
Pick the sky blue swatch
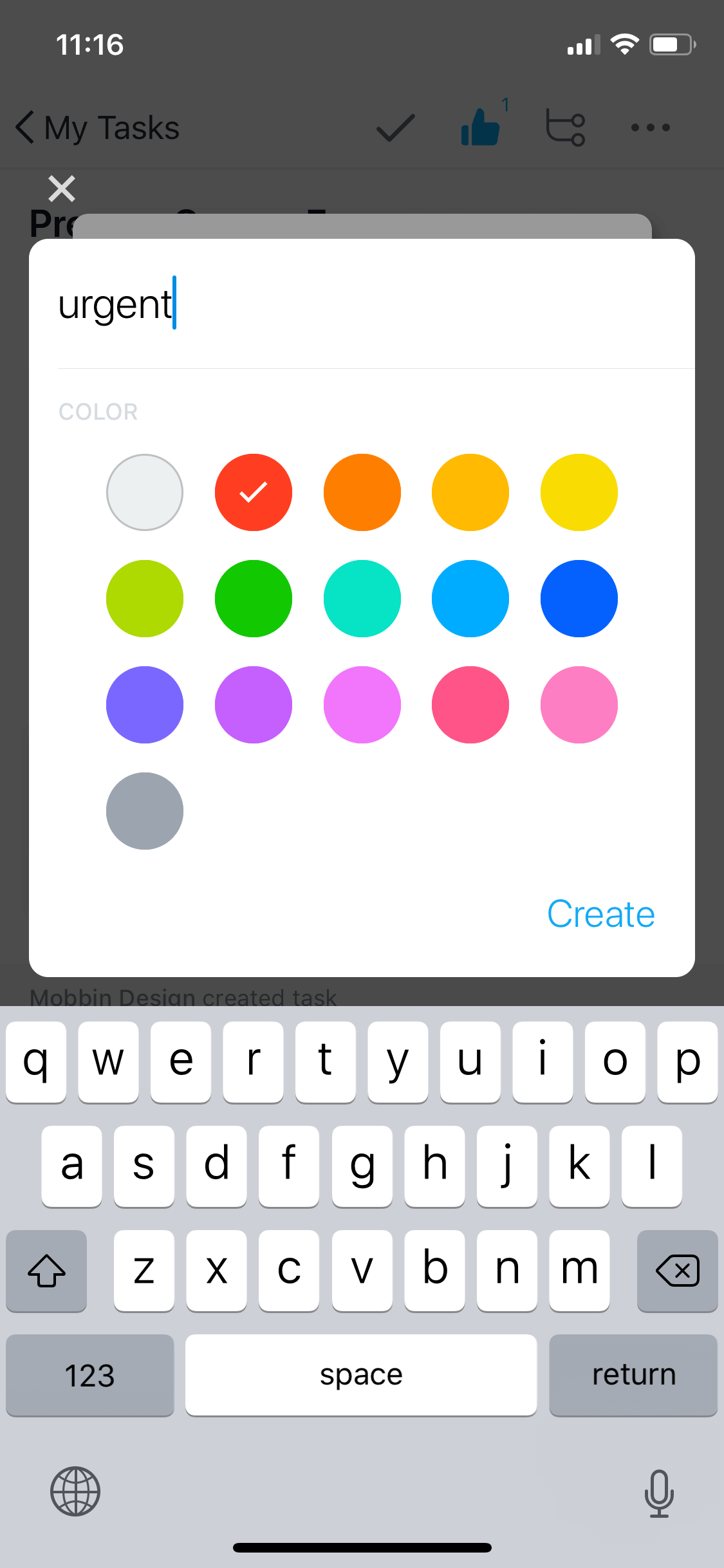tap(470, 599)
